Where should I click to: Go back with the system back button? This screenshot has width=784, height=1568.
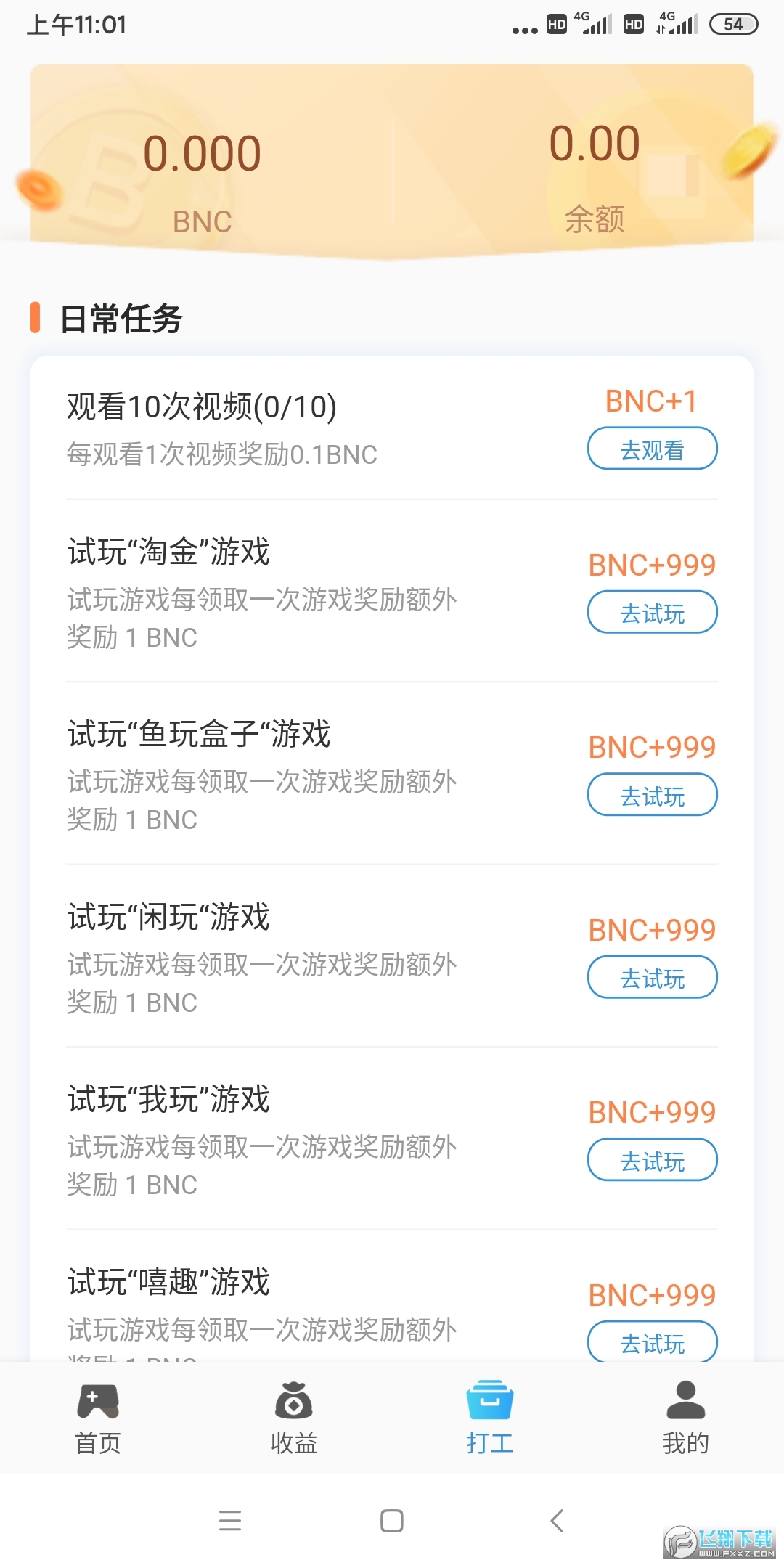click(557, 1520)
